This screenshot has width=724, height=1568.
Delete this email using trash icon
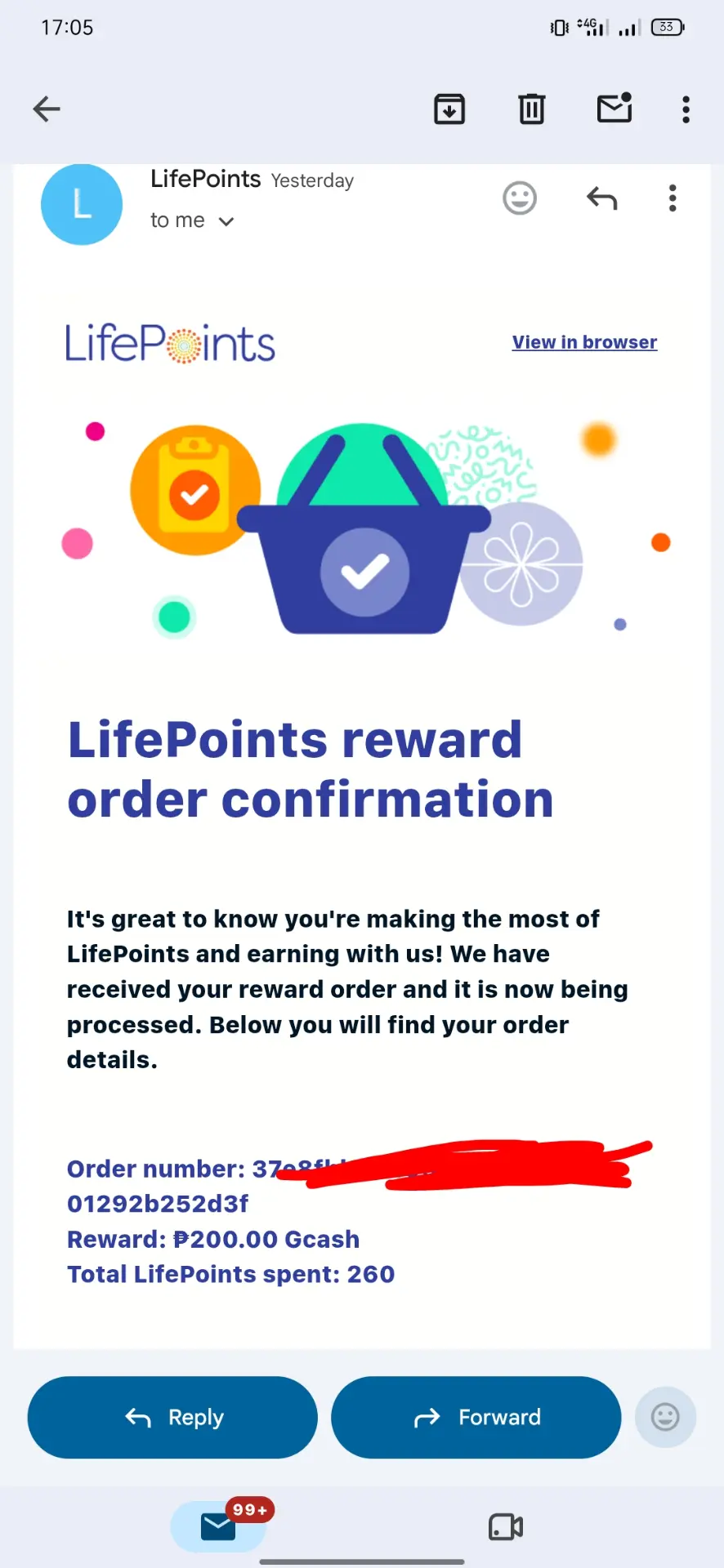(532, 109)
